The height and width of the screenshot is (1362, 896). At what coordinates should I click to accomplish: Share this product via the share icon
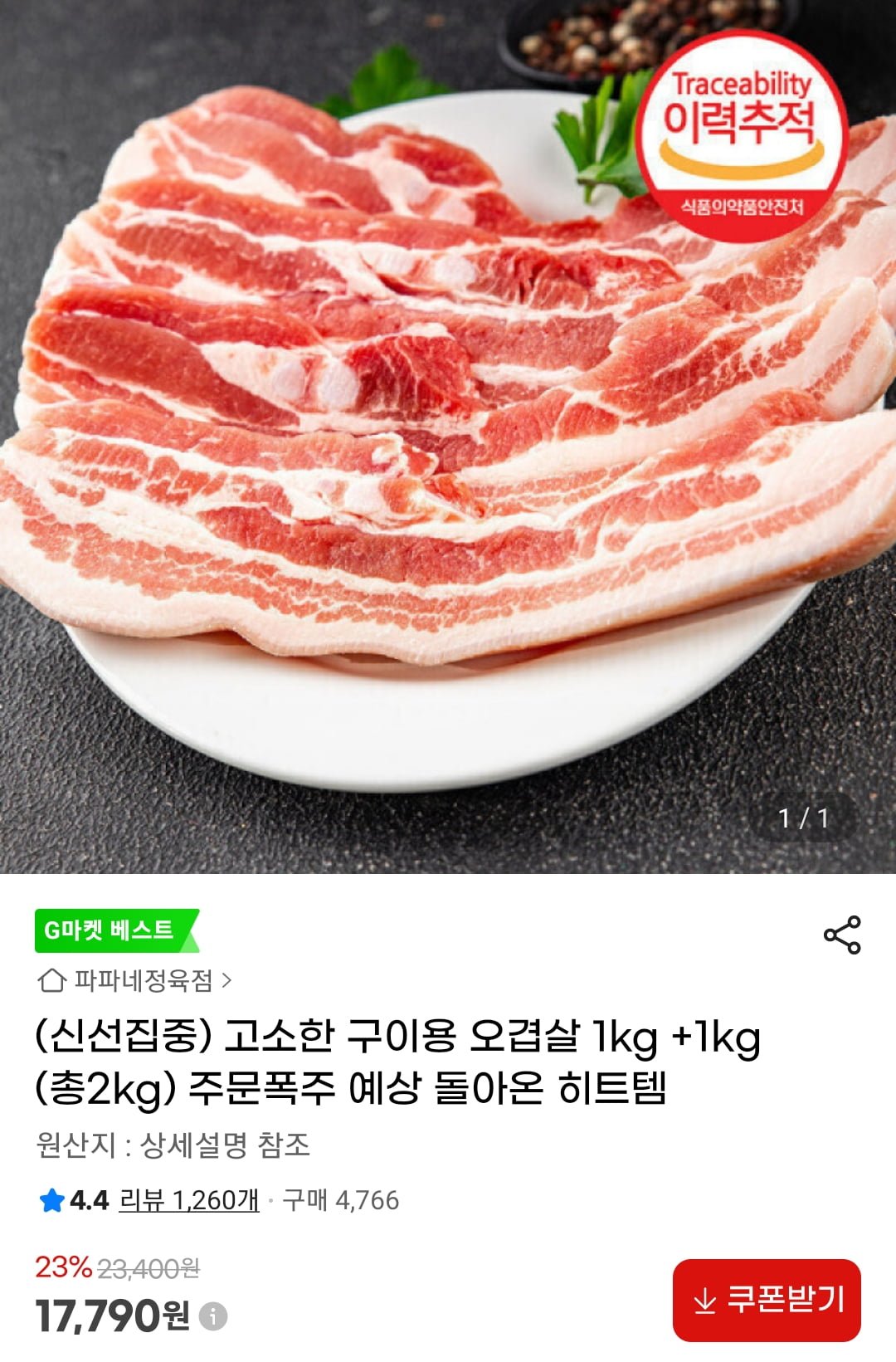(842, 935)
